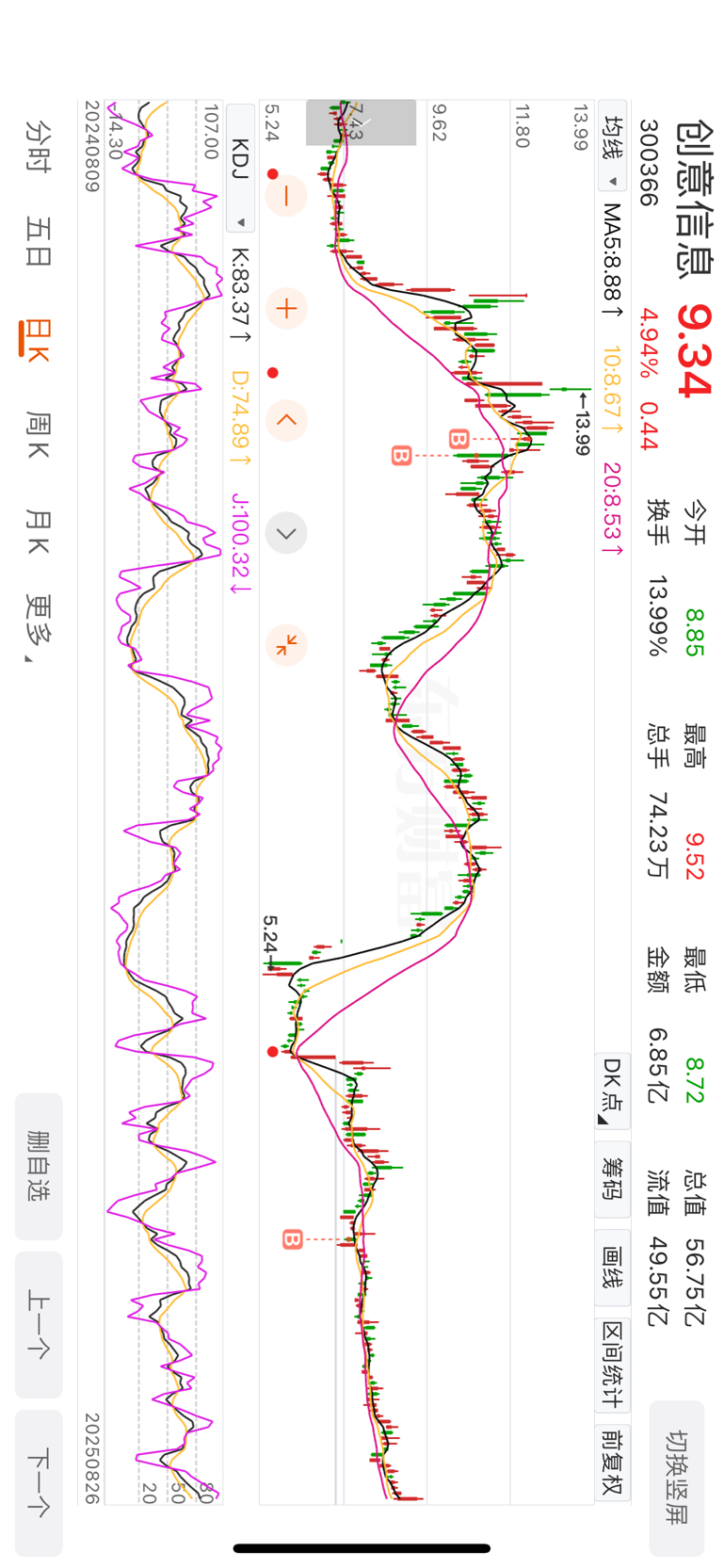Switch to the 分时 chart tab
This screenshot has height=1568, width=724.
point(38,146)
